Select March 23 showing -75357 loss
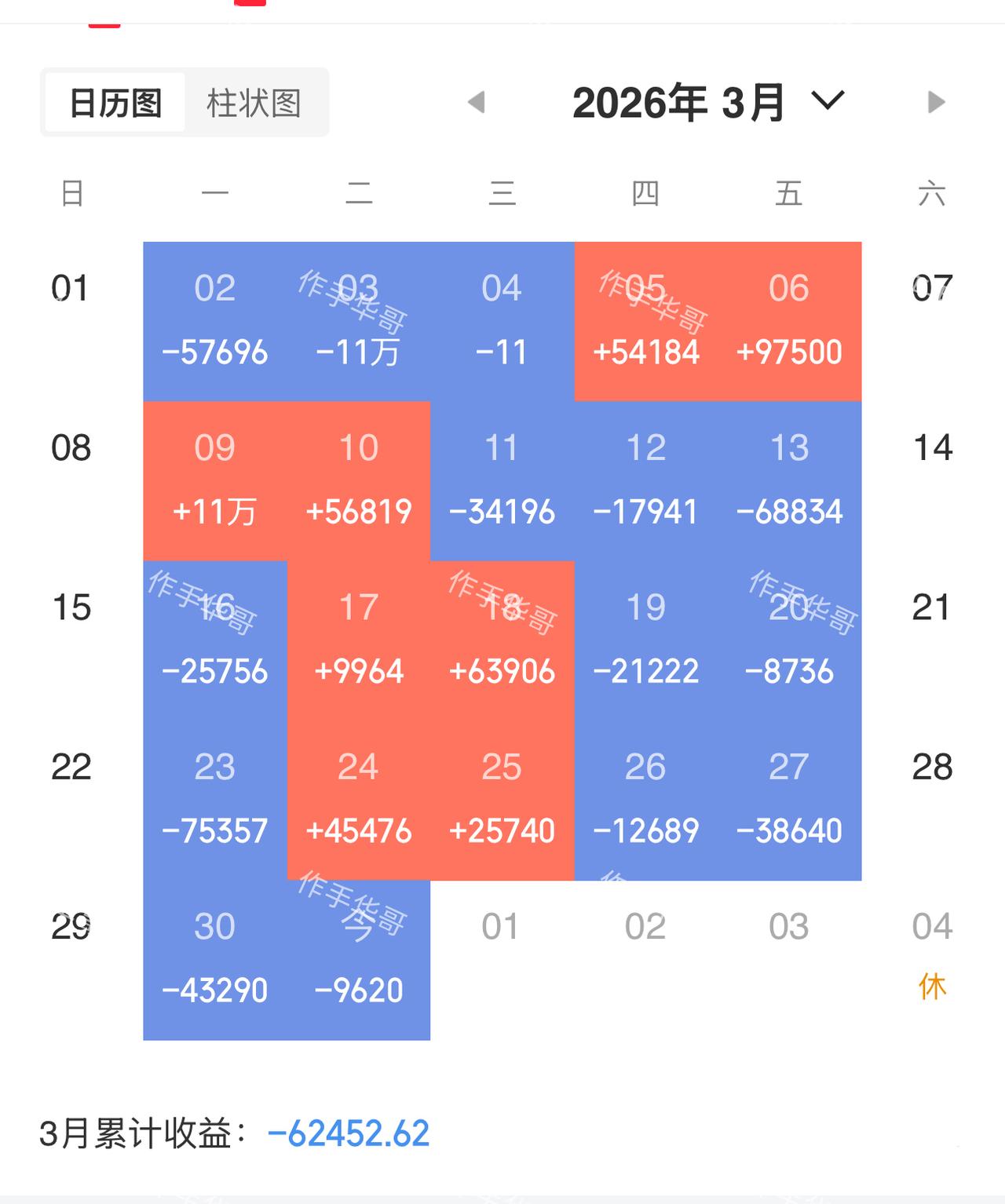This screenshot has height=1204, width=1005. (x=215, y=799)
